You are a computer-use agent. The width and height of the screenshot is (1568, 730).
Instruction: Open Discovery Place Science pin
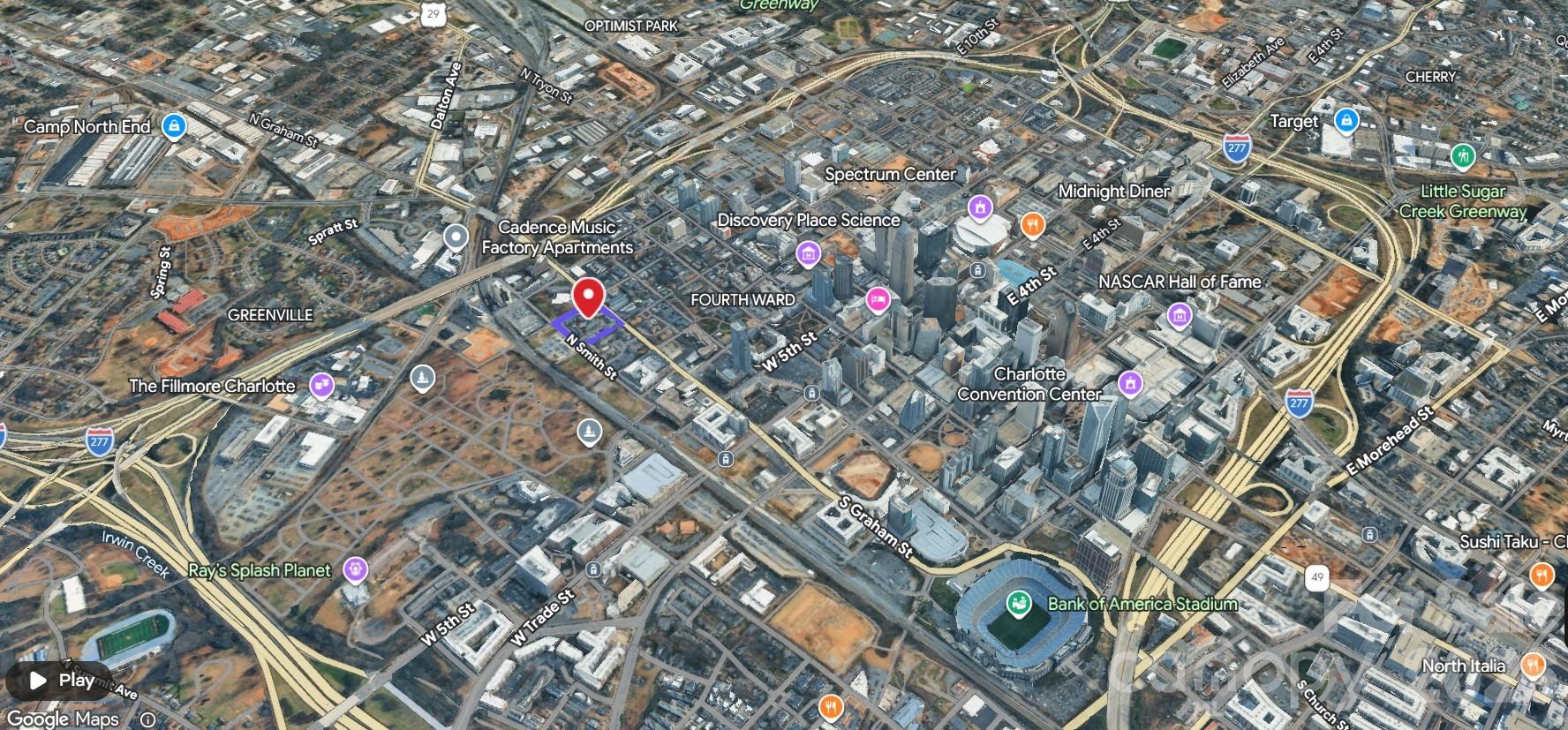tap(808, 255)
